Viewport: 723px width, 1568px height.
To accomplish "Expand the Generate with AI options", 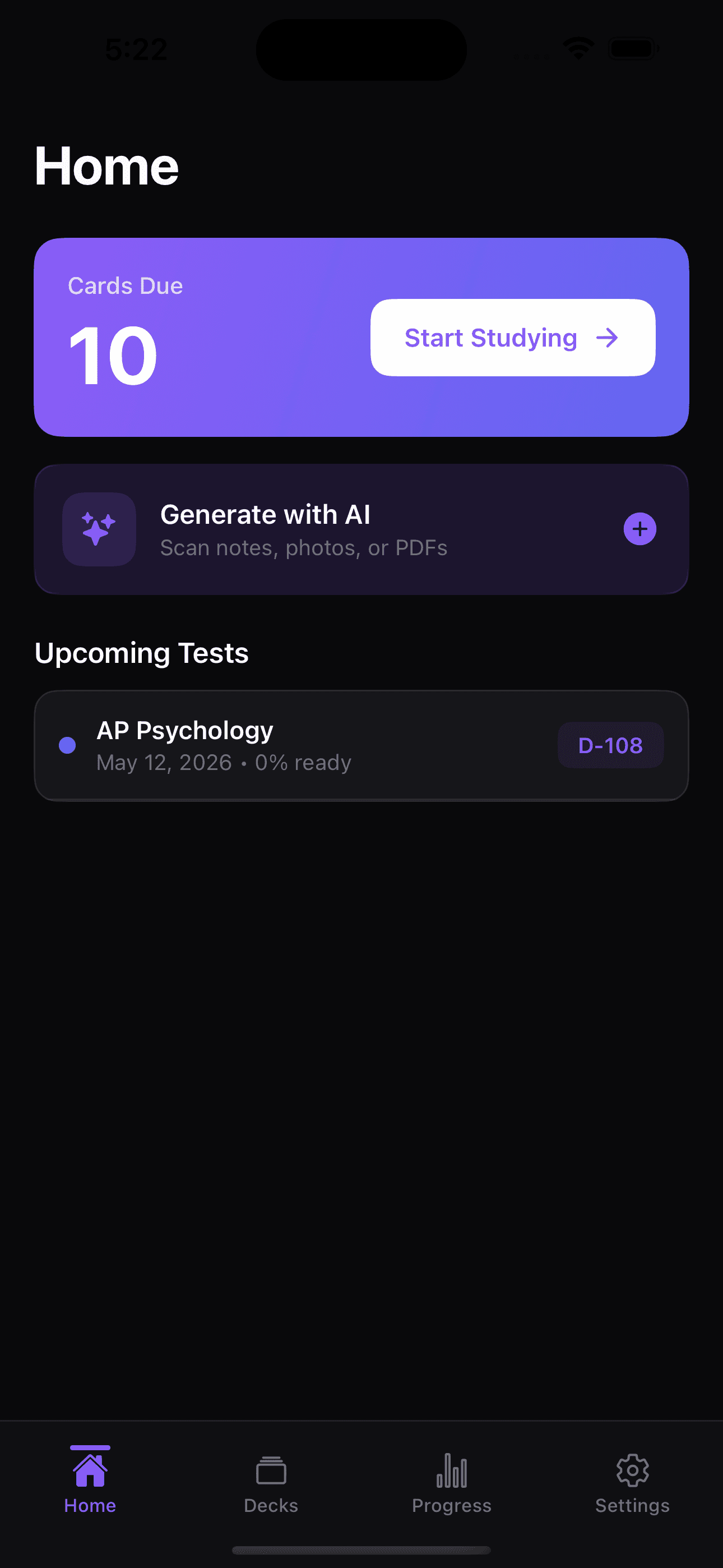I will pyautogui.click(x=361, y=529).
